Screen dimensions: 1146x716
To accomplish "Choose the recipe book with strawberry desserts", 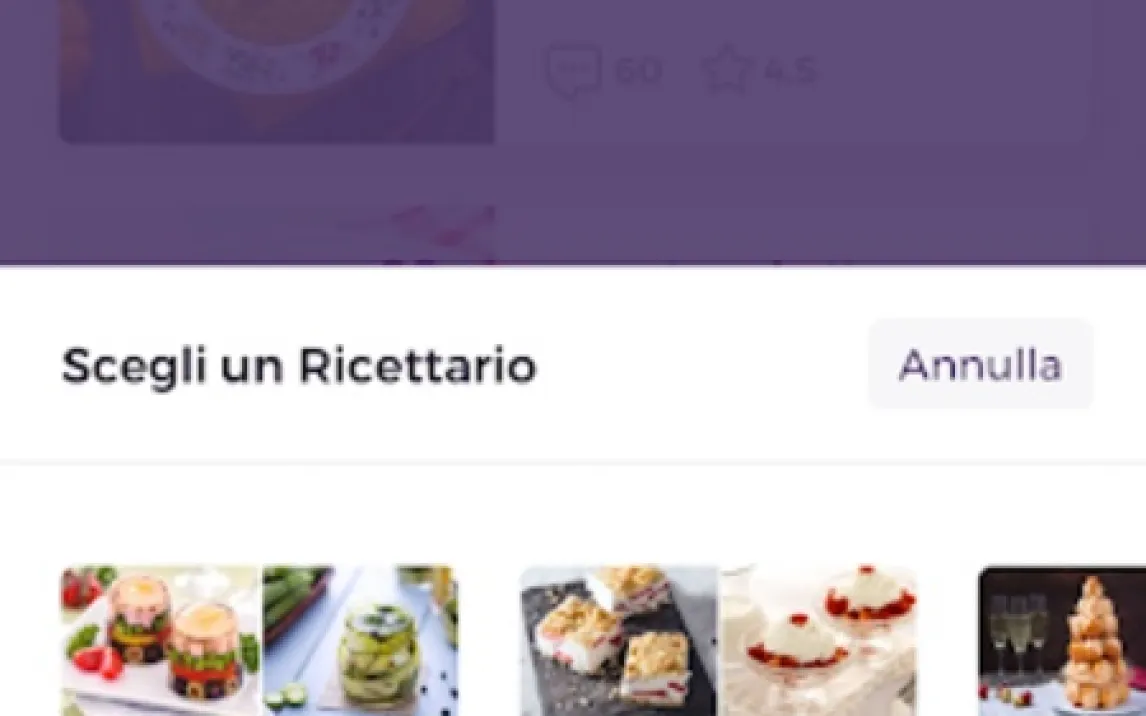I will pyautogui.click(x=717, y=641).
